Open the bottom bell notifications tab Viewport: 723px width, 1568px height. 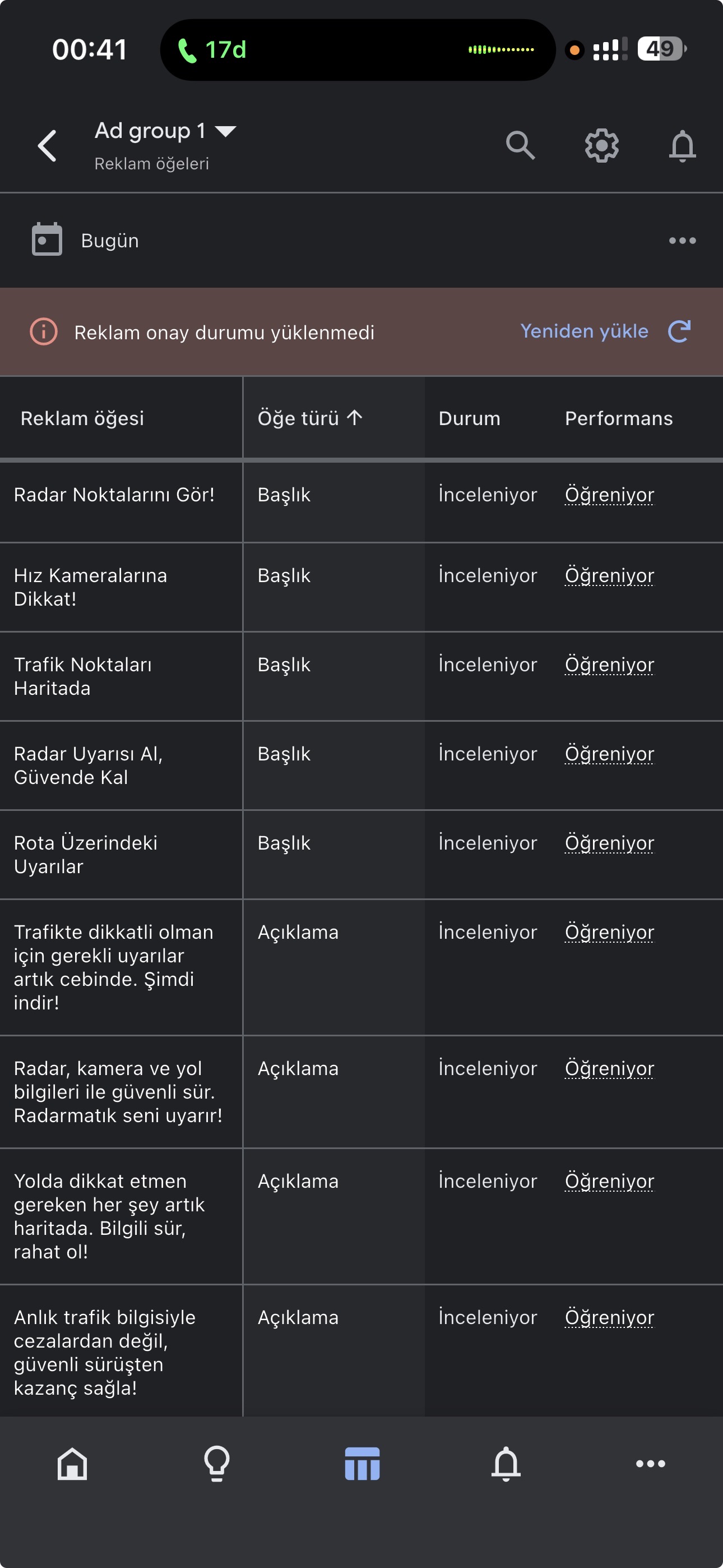(x=506, y=1463)
